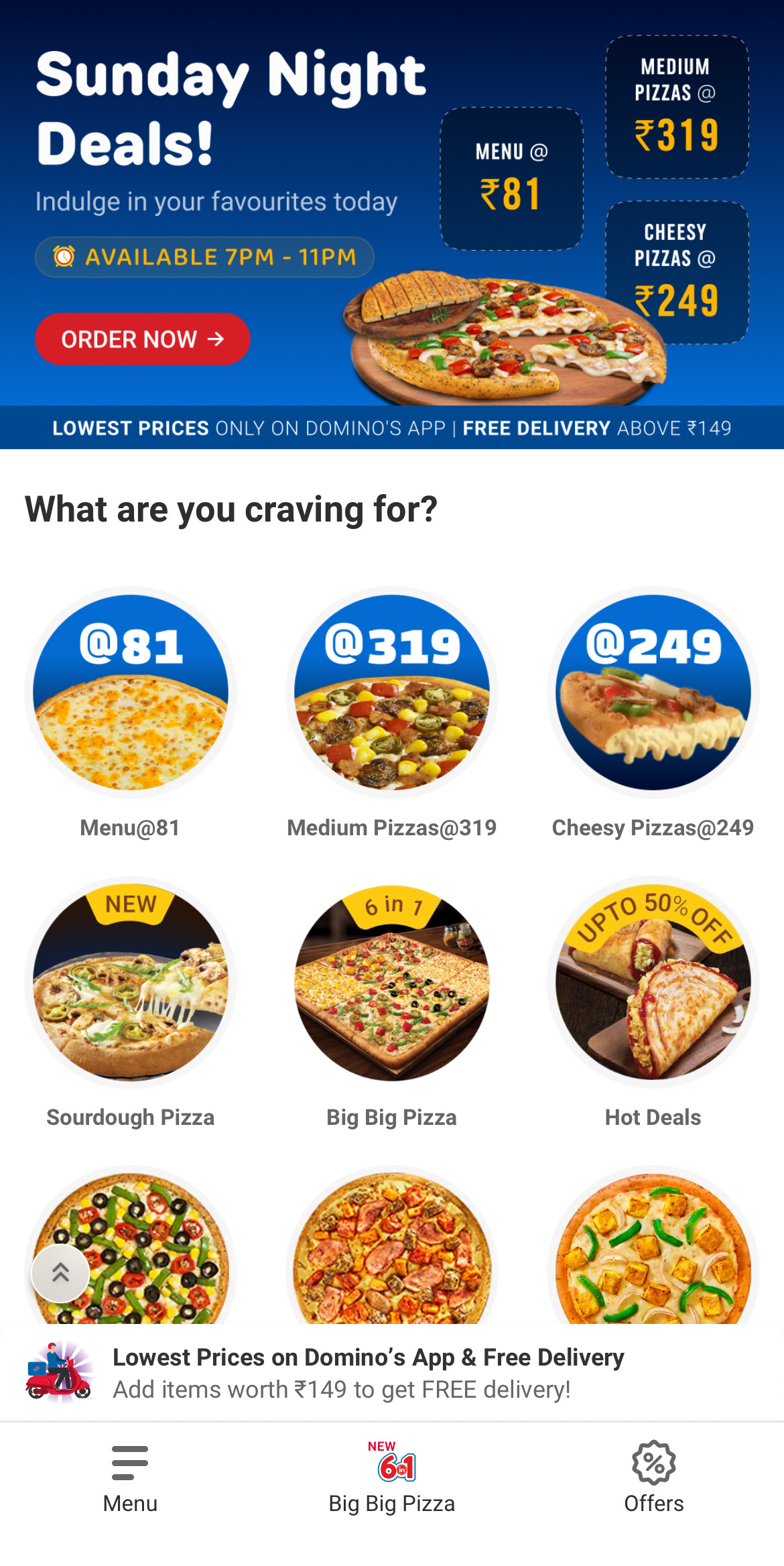Tap the scroll-to-top double chevron button
Viewport: 784px width, 1566px height.
coord(61,1272)
